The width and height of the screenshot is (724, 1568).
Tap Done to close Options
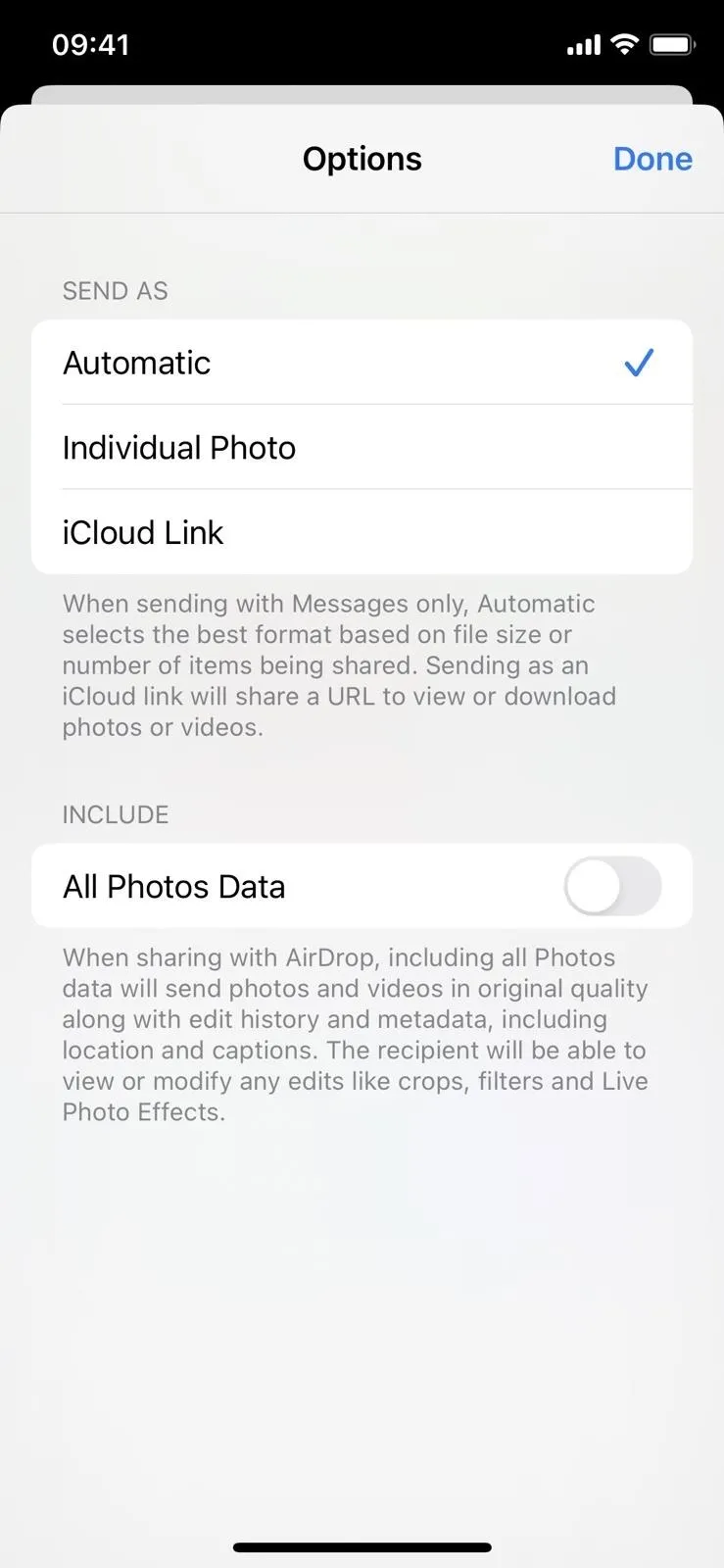click(x=652, y=159)
